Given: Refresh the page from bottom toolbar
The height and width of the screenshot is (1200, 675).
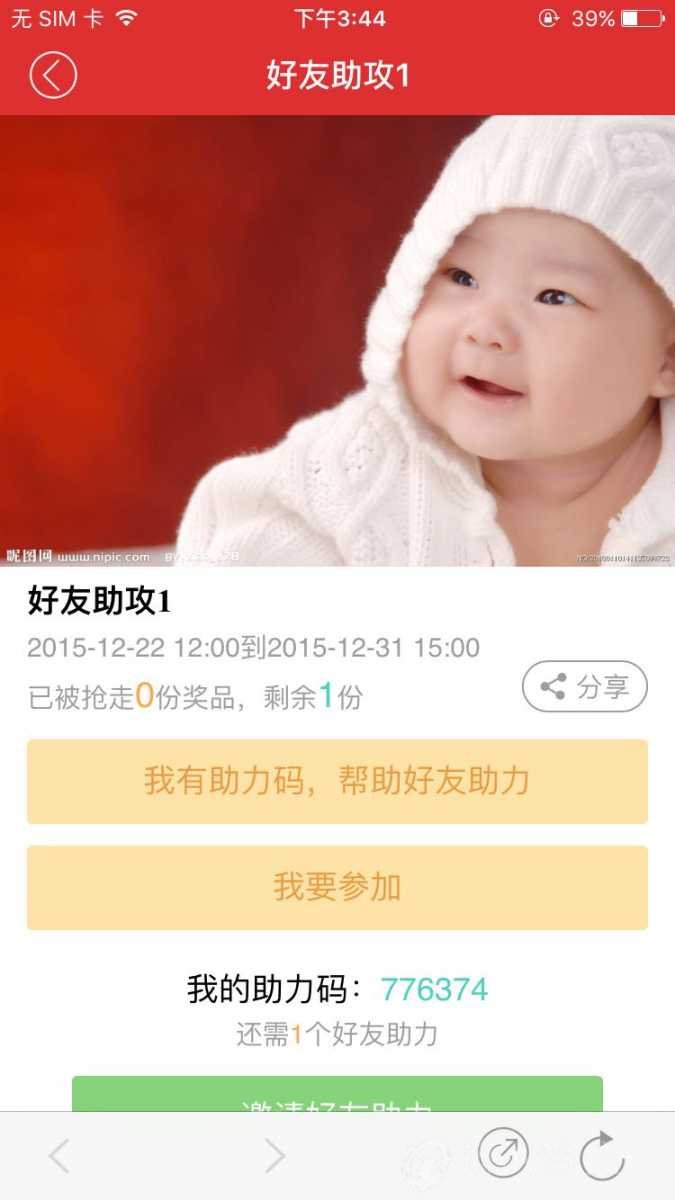Looking at the screenshot, I should (602, 1156).
